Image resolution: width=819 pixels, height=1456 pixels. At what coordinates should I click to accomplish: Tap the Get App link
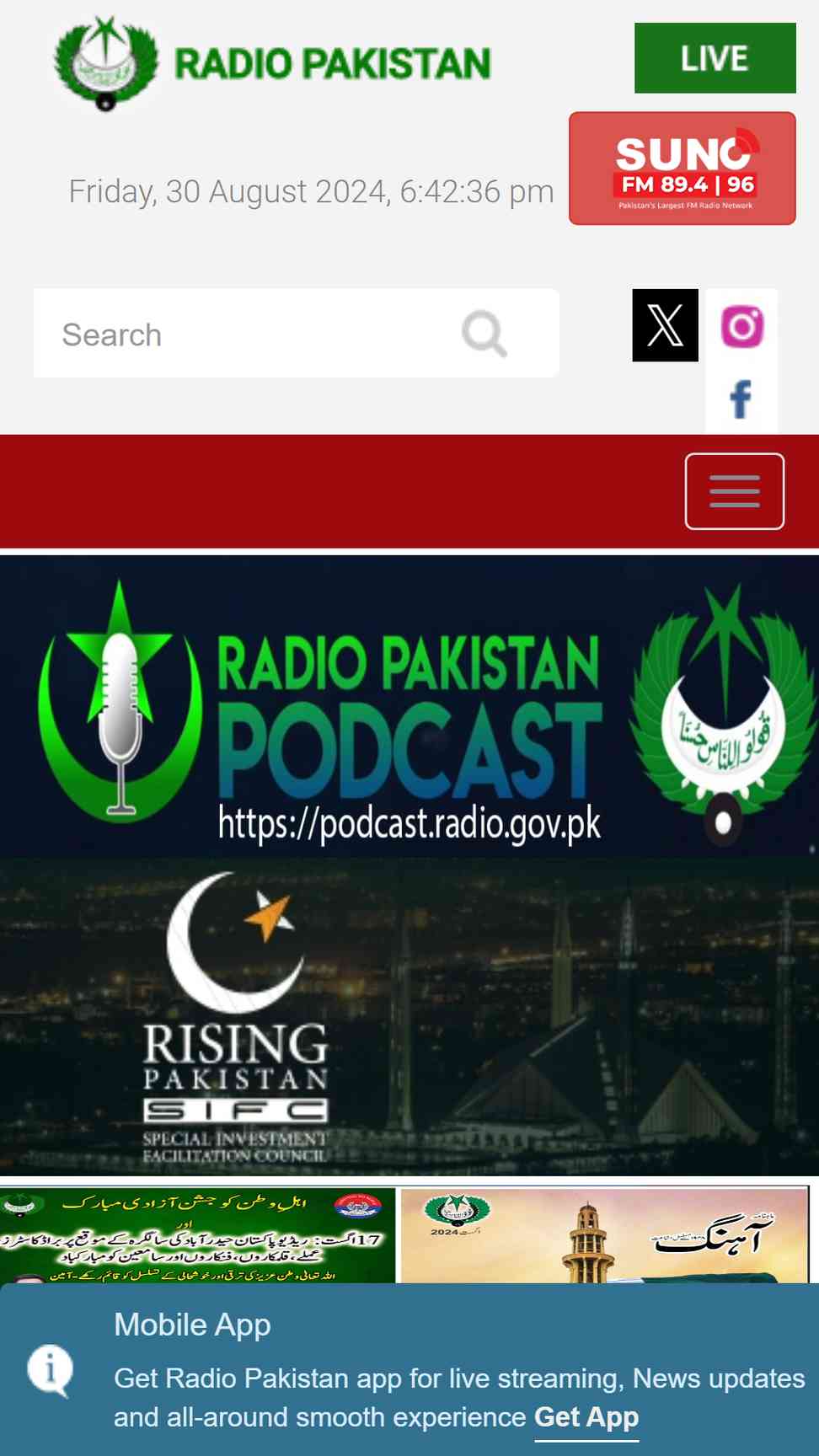click(586, 1417)
